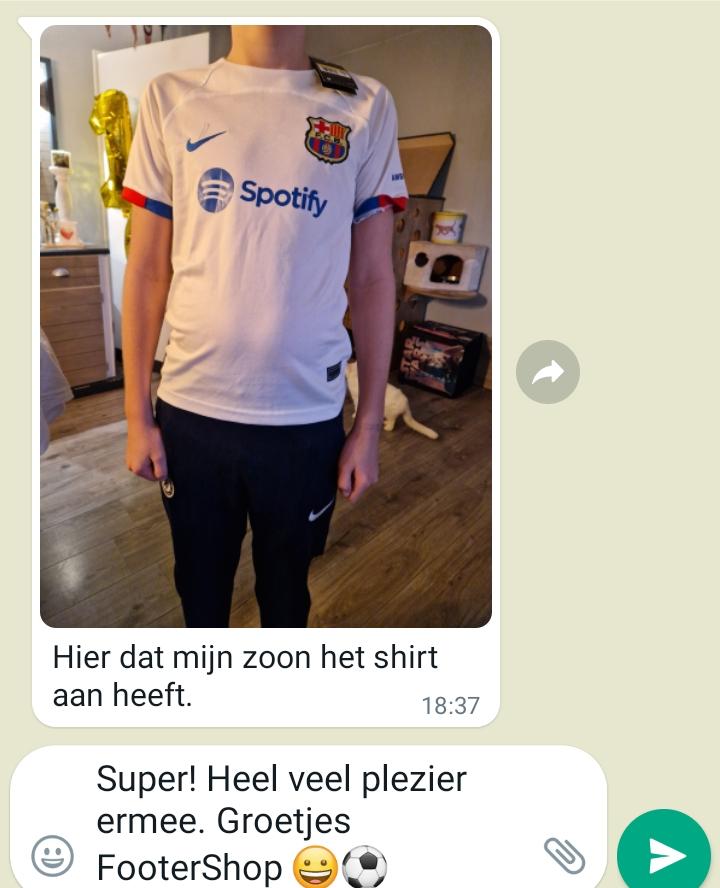Forward the photo using the arrow icon
This screenshot has width=720, height=888.
point(547,372)
